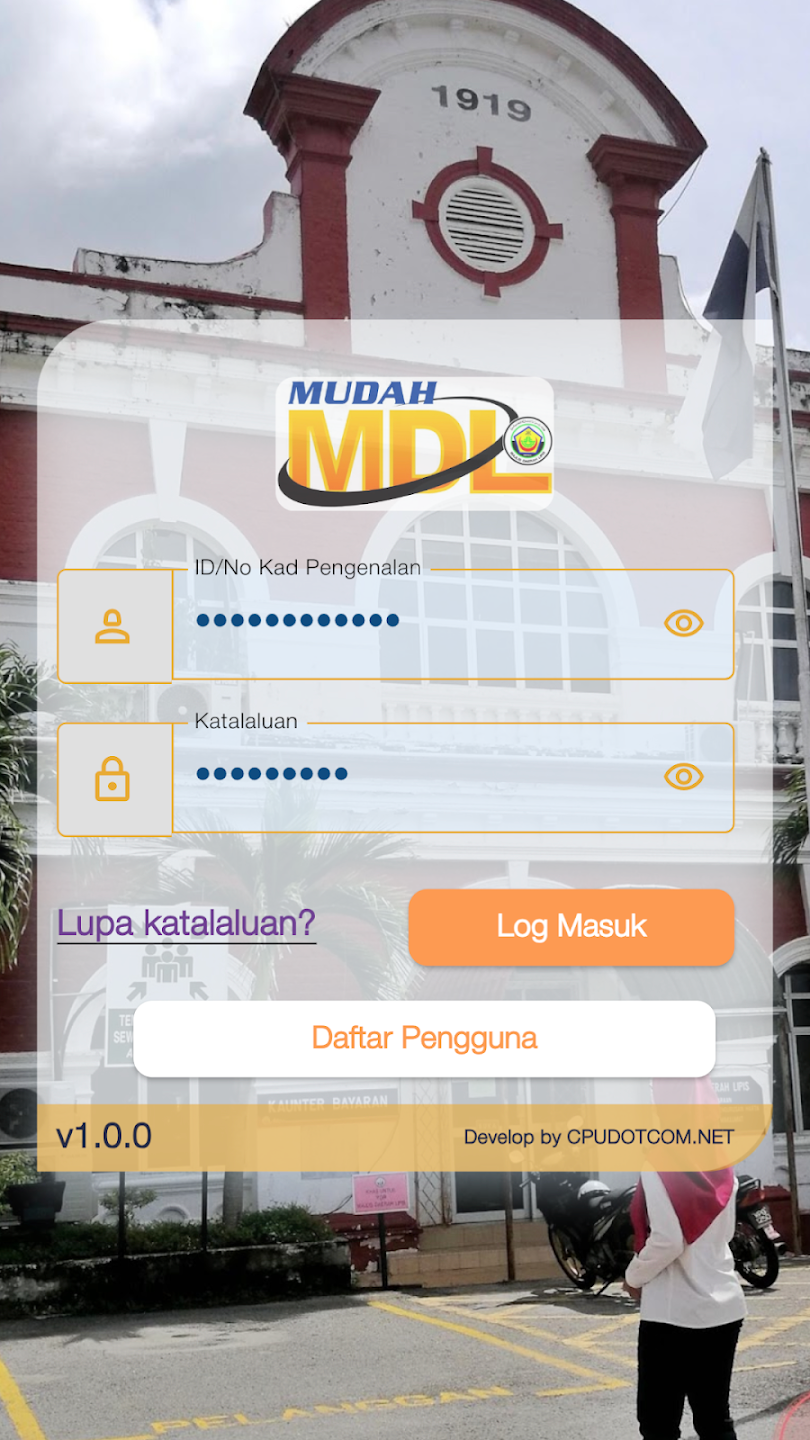810x1440 pixels.
Task: Select Daftar Pengguna to register
Action: tap(424, 1038)
